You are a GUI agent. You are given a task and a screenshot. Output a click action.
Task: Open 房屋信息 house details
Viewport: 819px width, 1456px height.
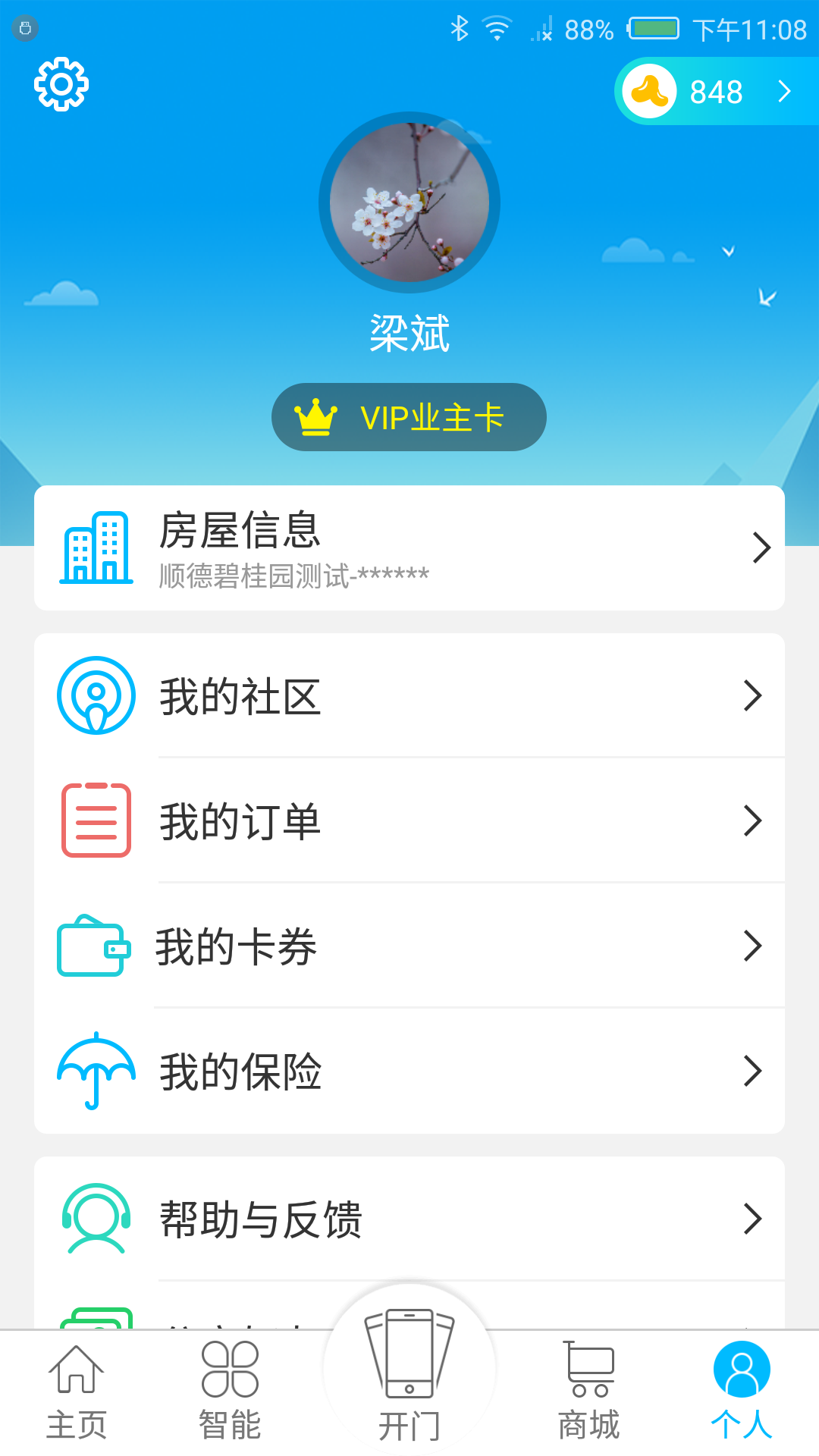[409, 548]
